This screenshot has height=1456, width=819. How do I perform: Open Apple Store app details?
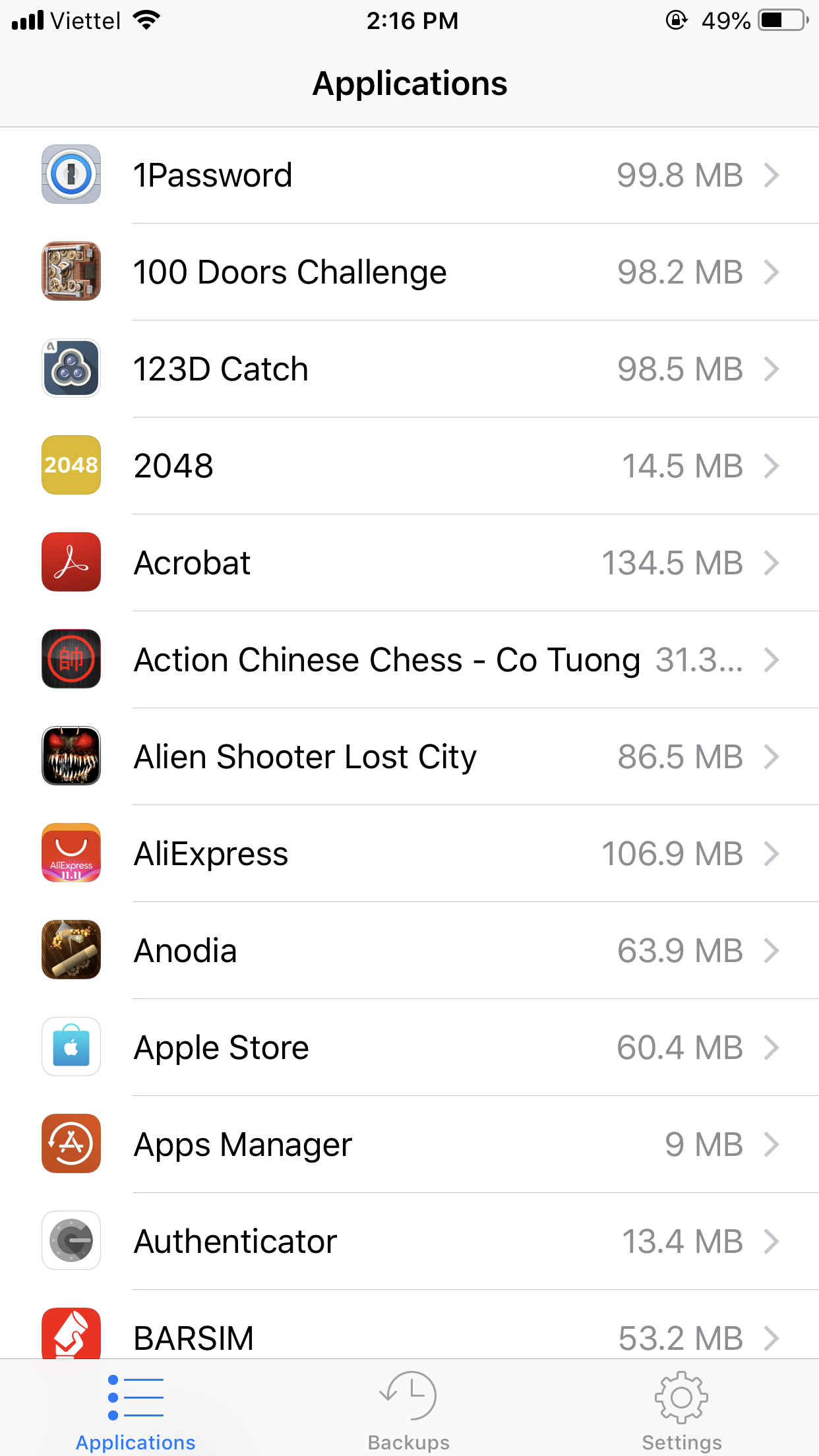click(409, 1047)
